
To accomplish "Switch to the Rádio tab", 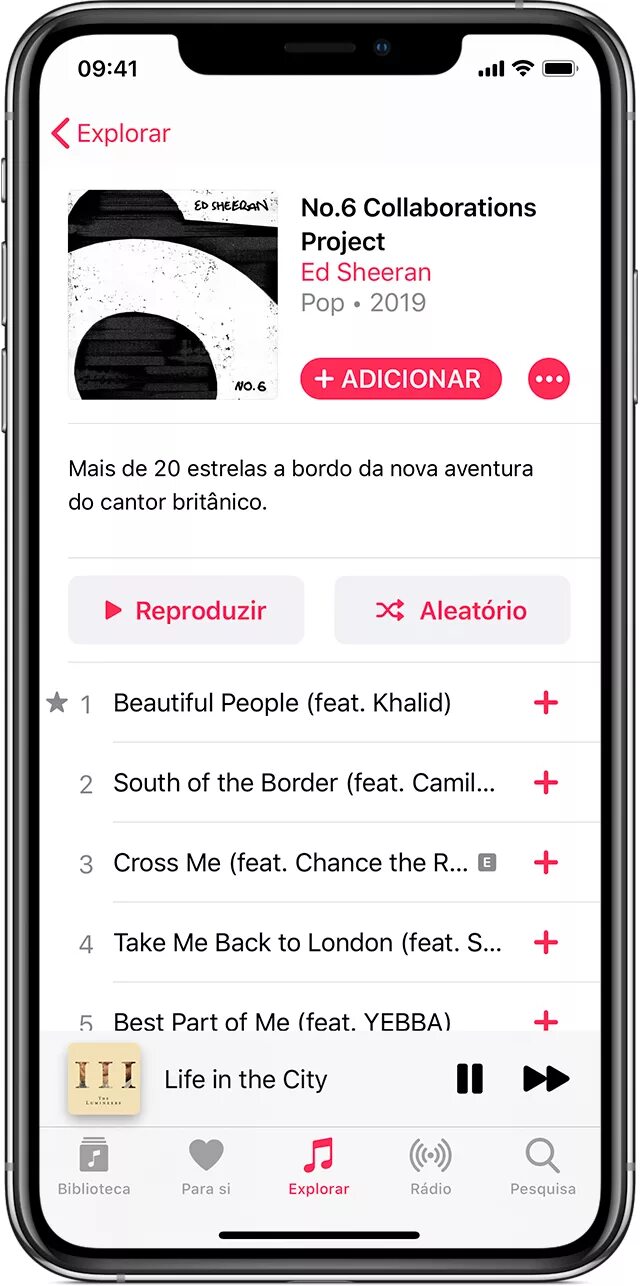I will [430, 1167].
